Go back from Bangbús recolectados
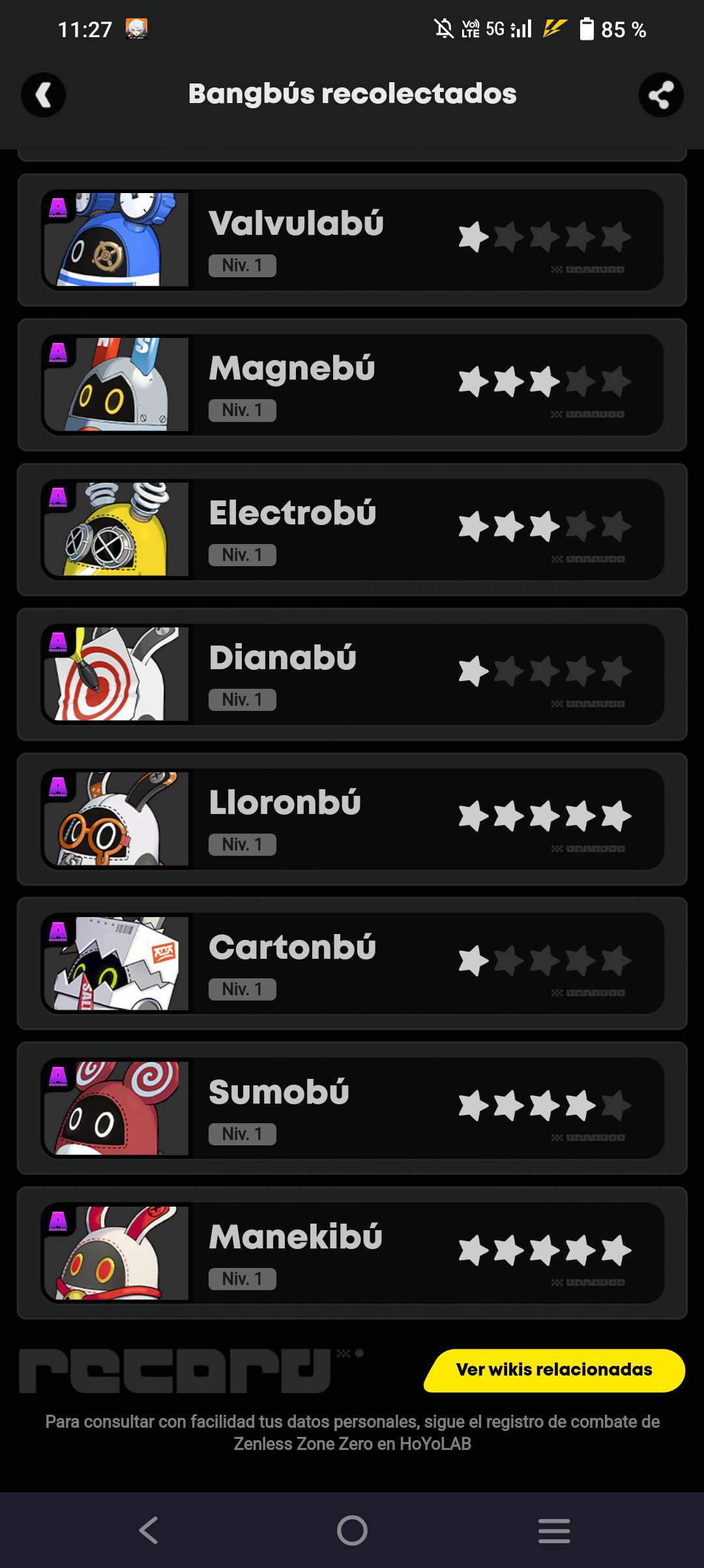Screen dimensions: 704x1568 [x=43, y=95]
